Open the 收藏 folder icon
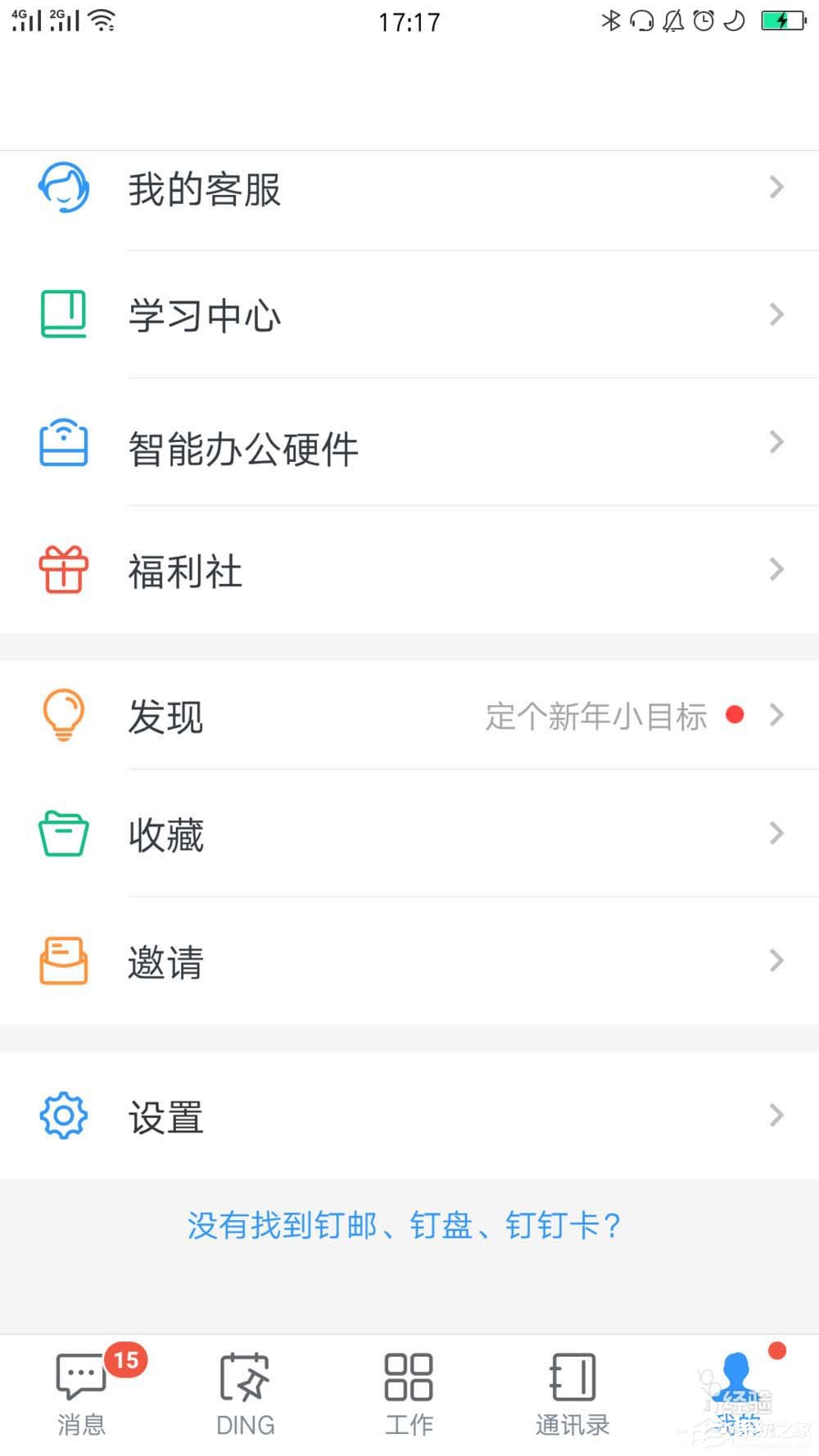 click(63, 834)
